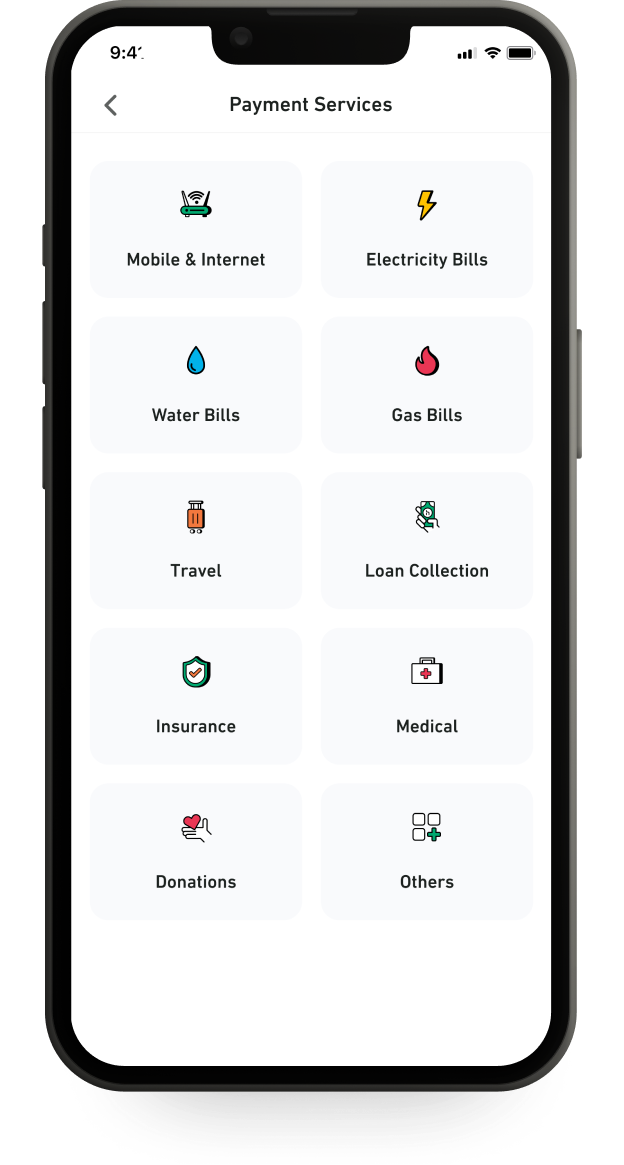The image size is (624, 1165).
Task: Open the Insurance payments card
Action: [196, 696]
